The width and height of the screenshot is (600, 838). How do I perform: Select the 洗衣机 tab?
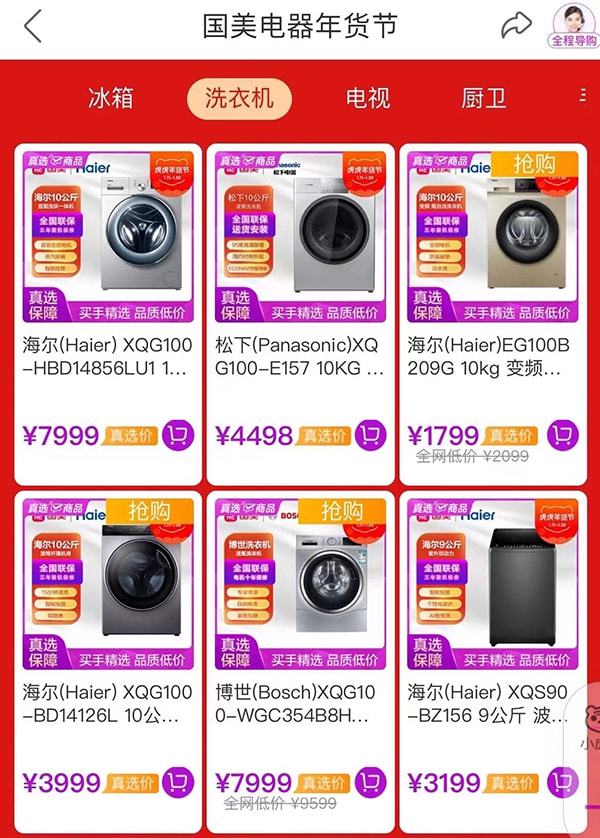(239, 98)
